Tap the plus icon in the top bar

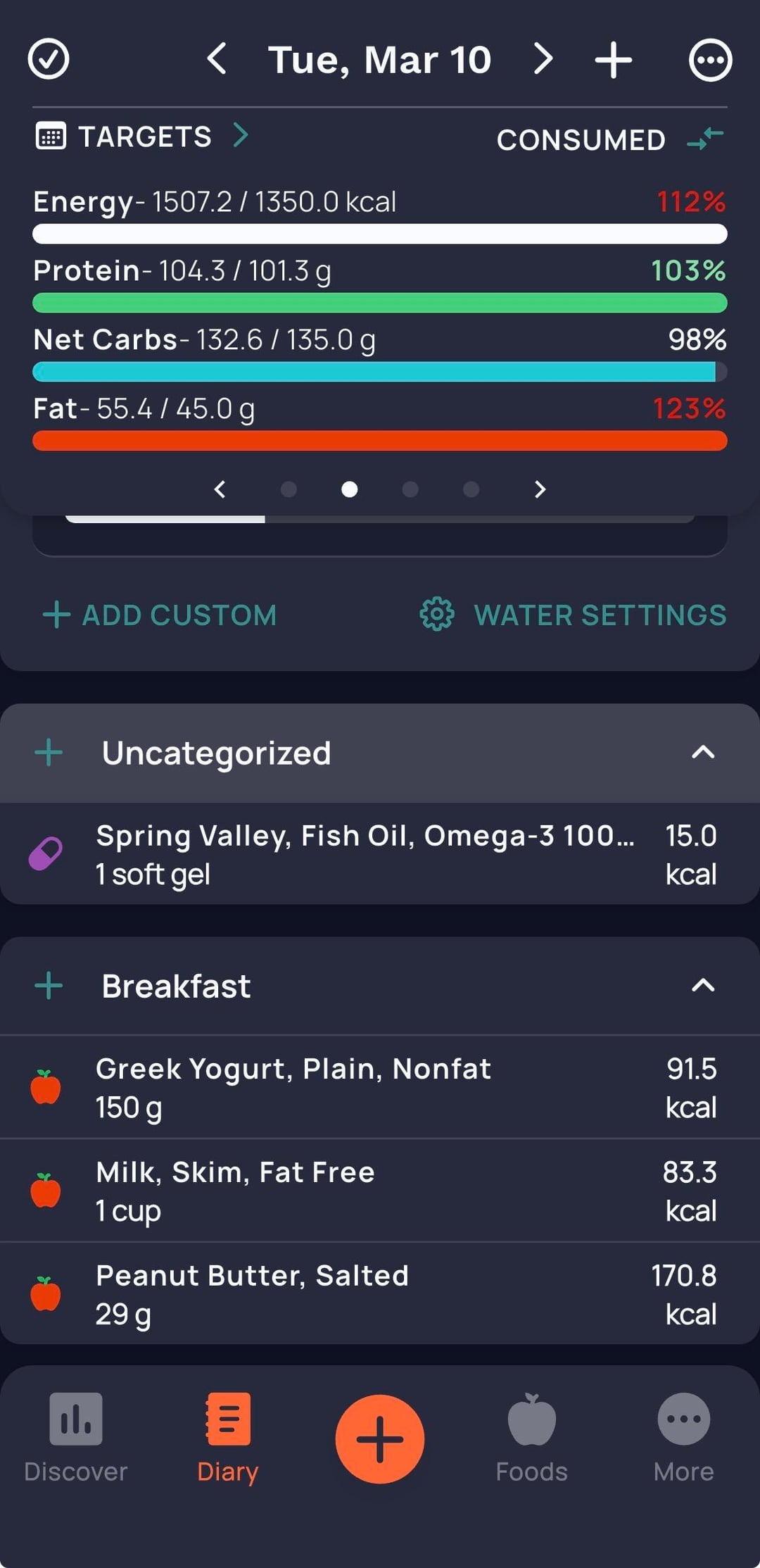pyautogui.click(x=613, y=60)
